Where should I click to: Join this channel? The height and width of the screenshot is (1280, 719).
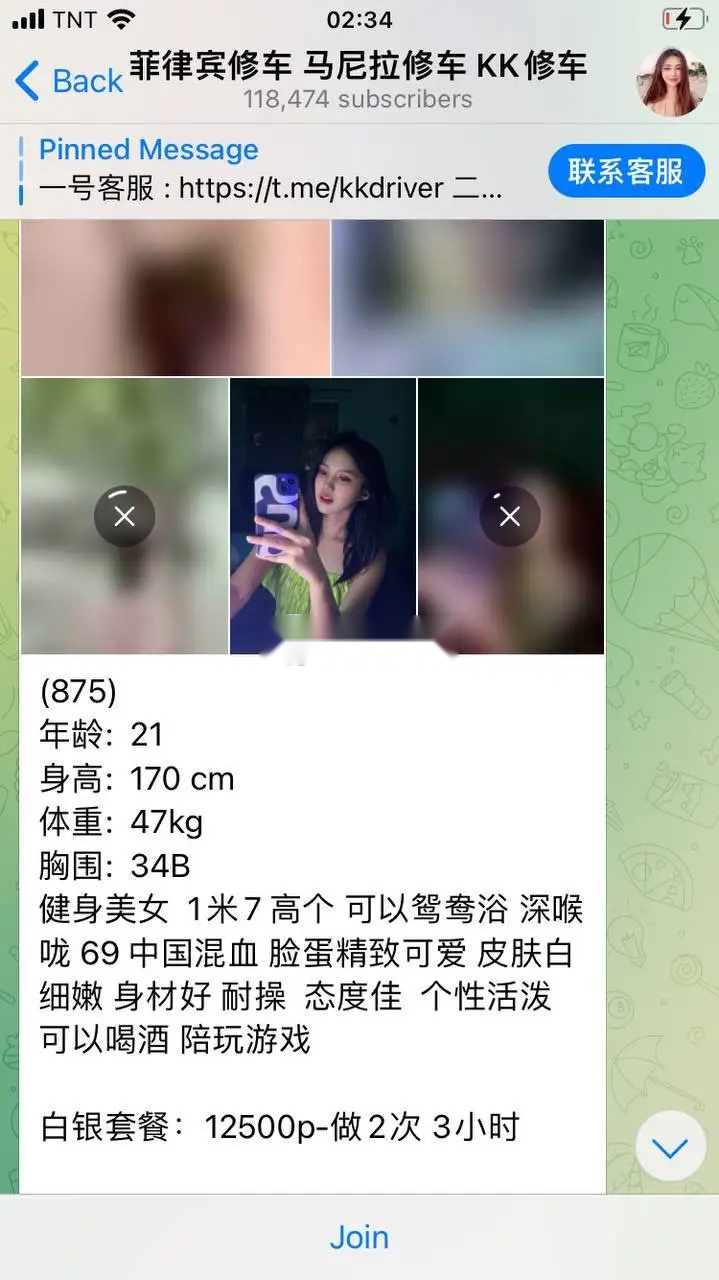click(359, 1237)
